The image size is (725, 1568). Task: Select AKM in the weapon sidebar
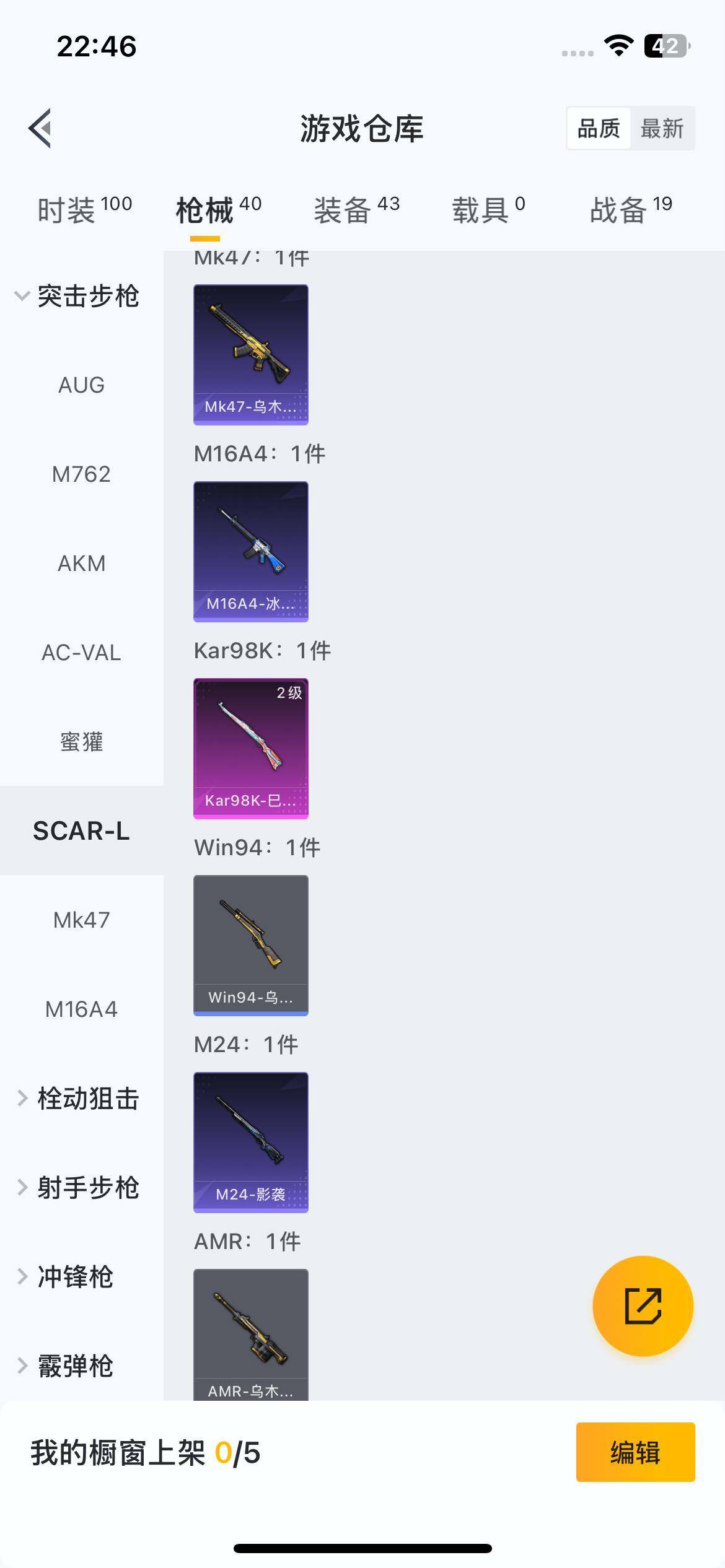click(80, 563)
